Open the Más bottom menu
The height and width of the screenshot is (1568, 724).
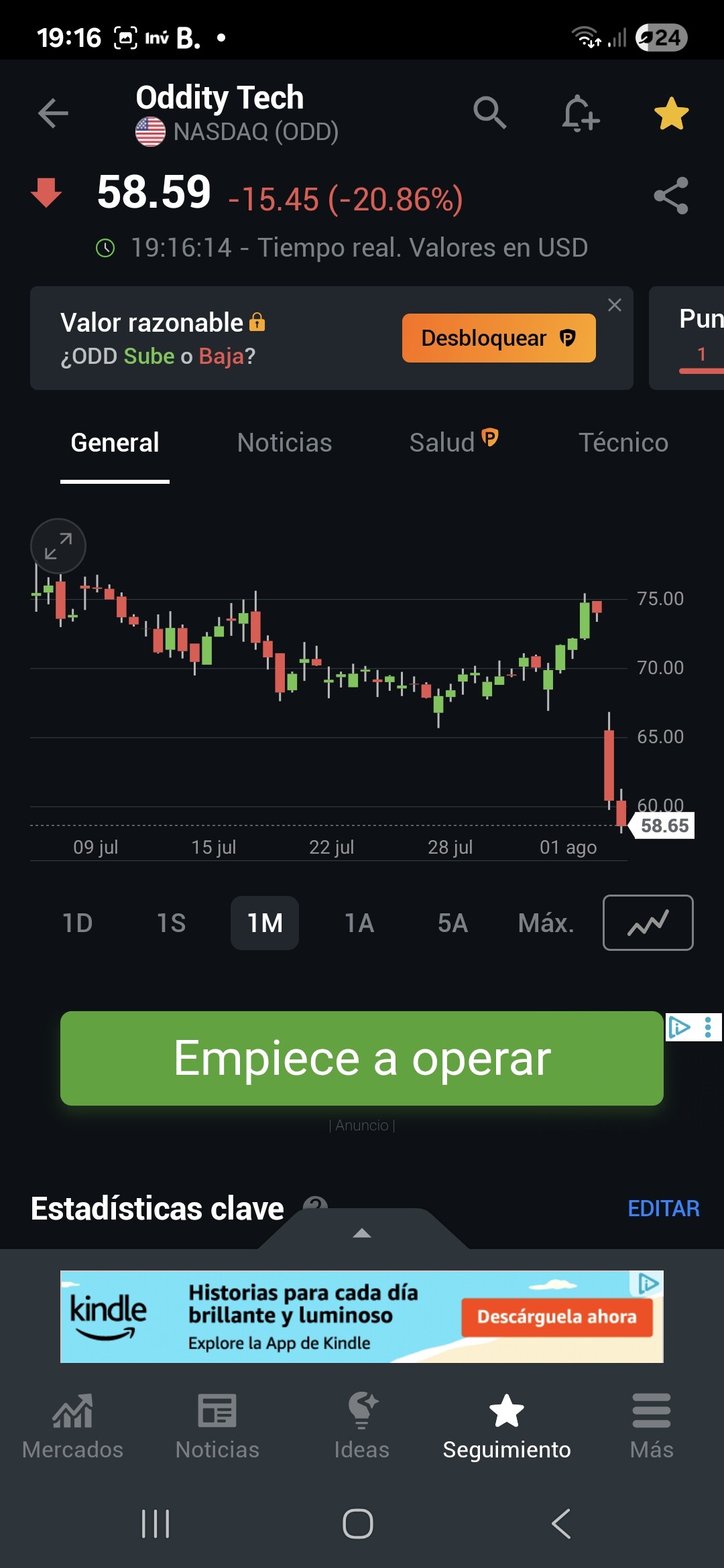pos(652,1425)
